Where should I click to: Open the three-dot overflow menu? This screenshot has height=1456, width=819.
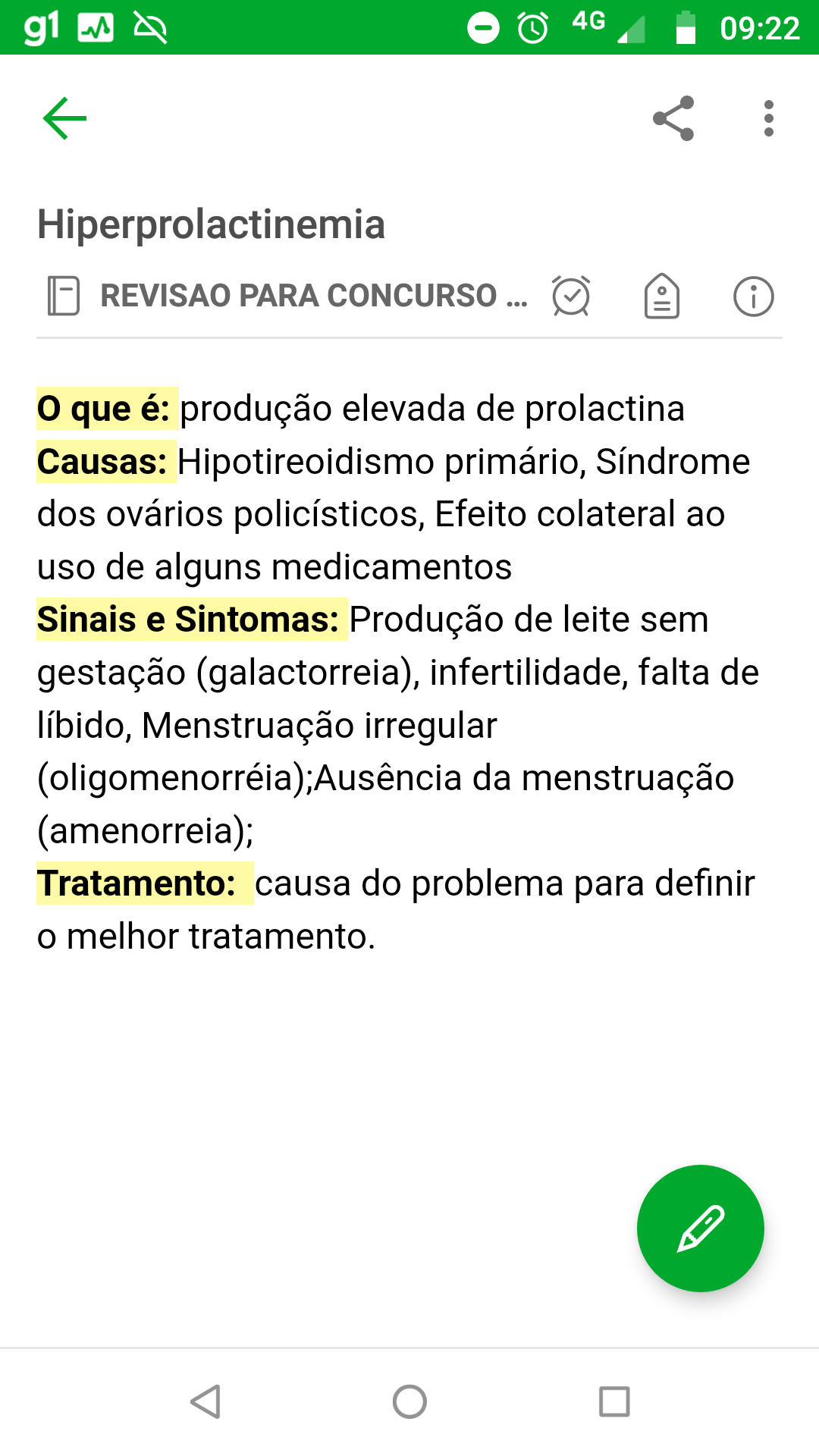tap(769, 118)
